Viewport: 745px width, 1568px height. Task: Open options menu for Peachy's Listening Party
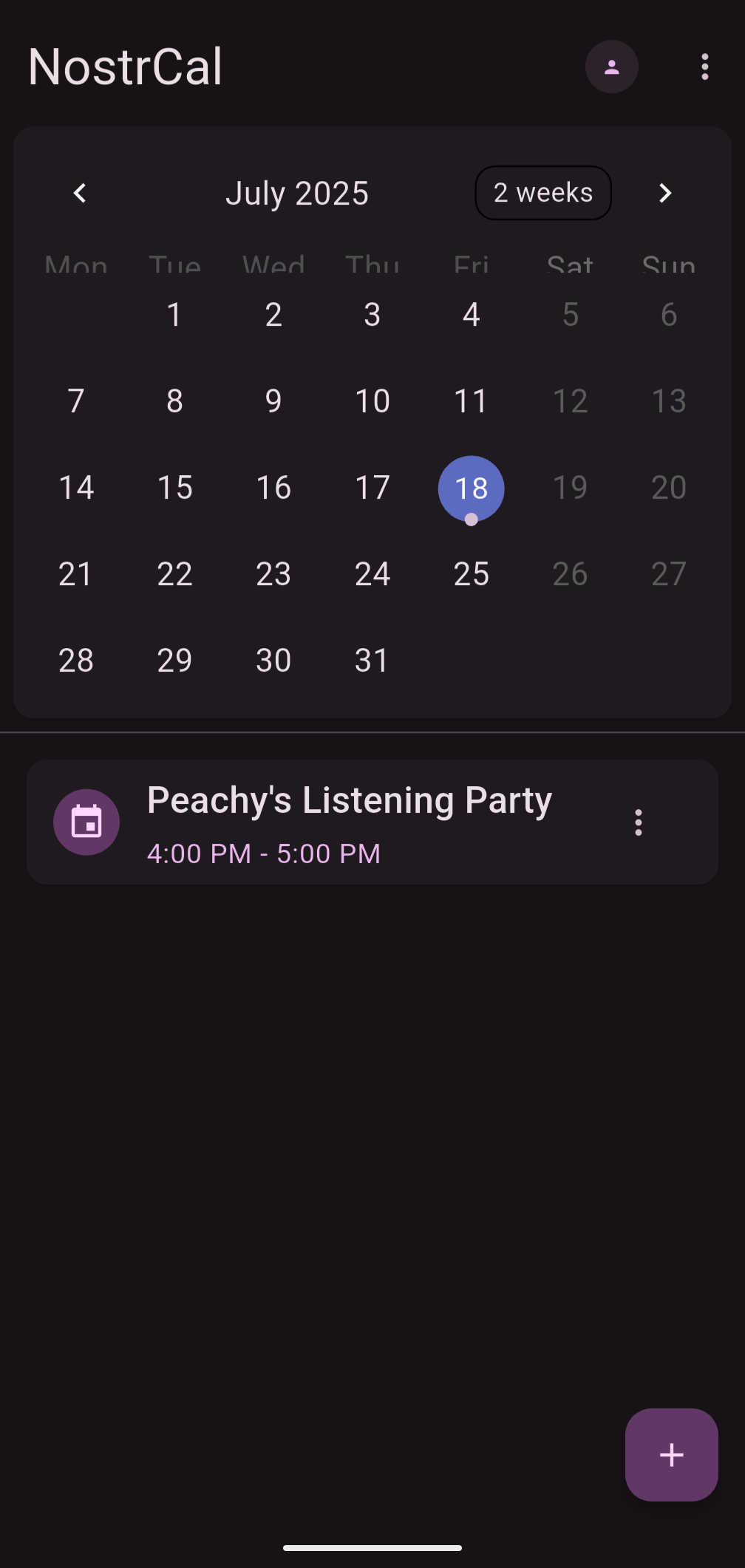639,822
